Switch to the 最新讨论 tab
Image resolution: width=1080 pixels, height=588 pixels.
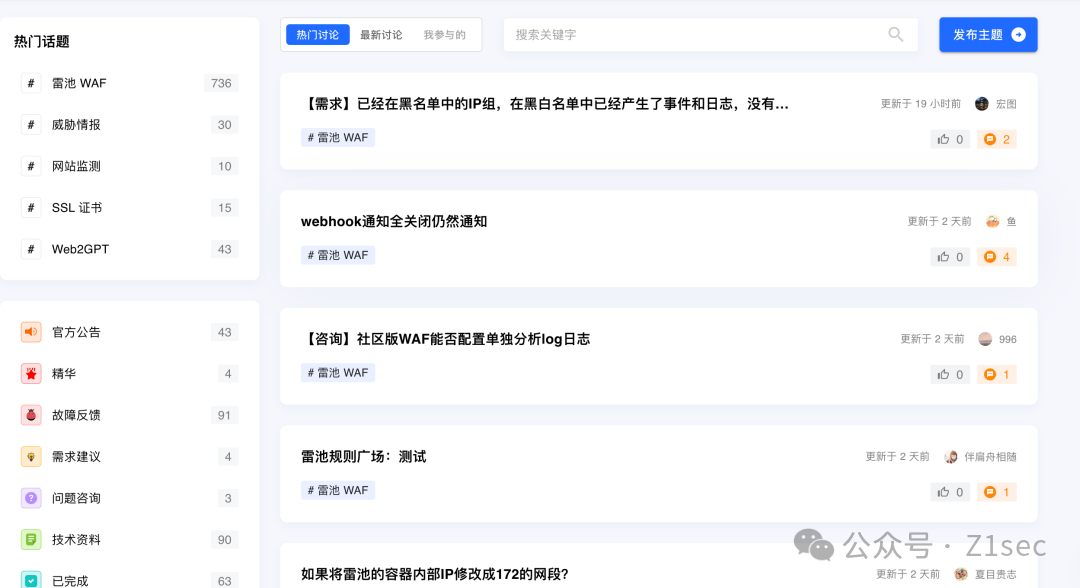[381, 35]
